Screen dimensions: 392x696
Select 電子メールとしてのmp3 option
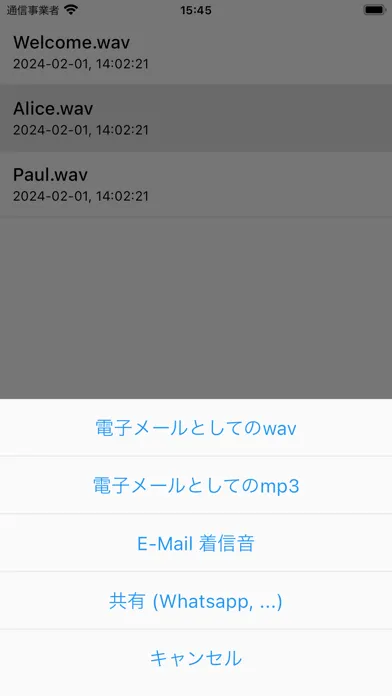[196, 485]
